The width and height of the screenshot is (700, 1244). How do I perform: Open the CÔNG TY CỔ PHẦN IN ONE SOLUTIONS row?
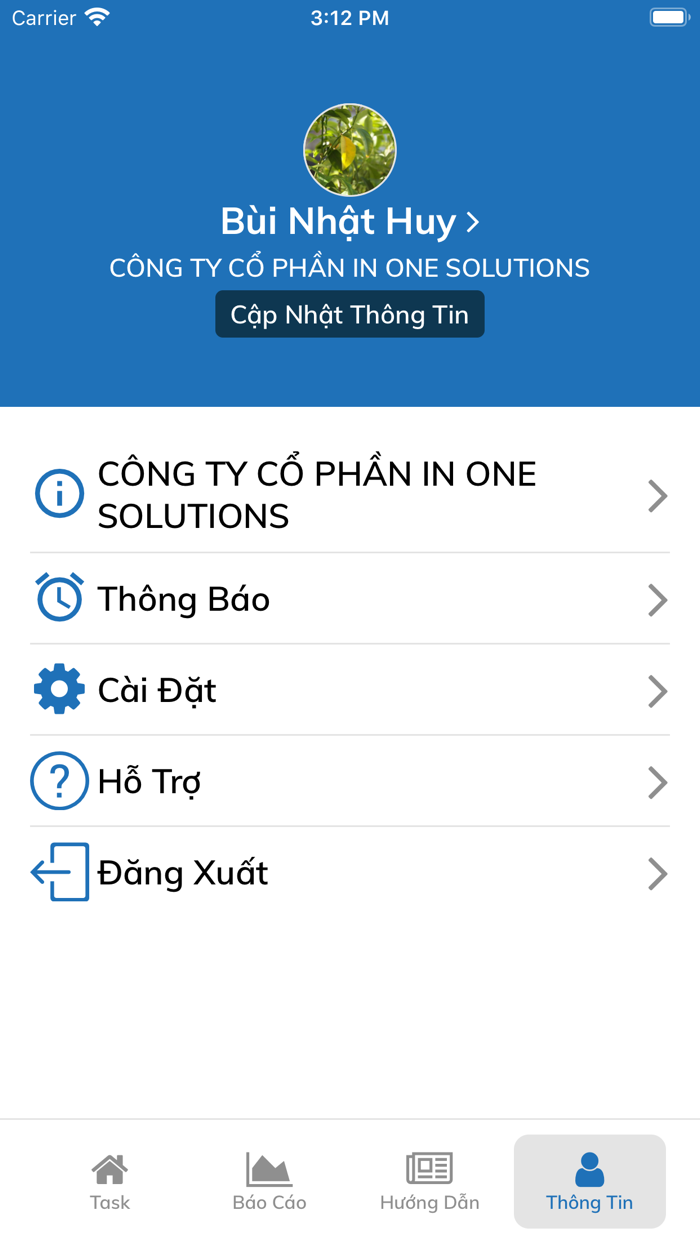(350, 495)
